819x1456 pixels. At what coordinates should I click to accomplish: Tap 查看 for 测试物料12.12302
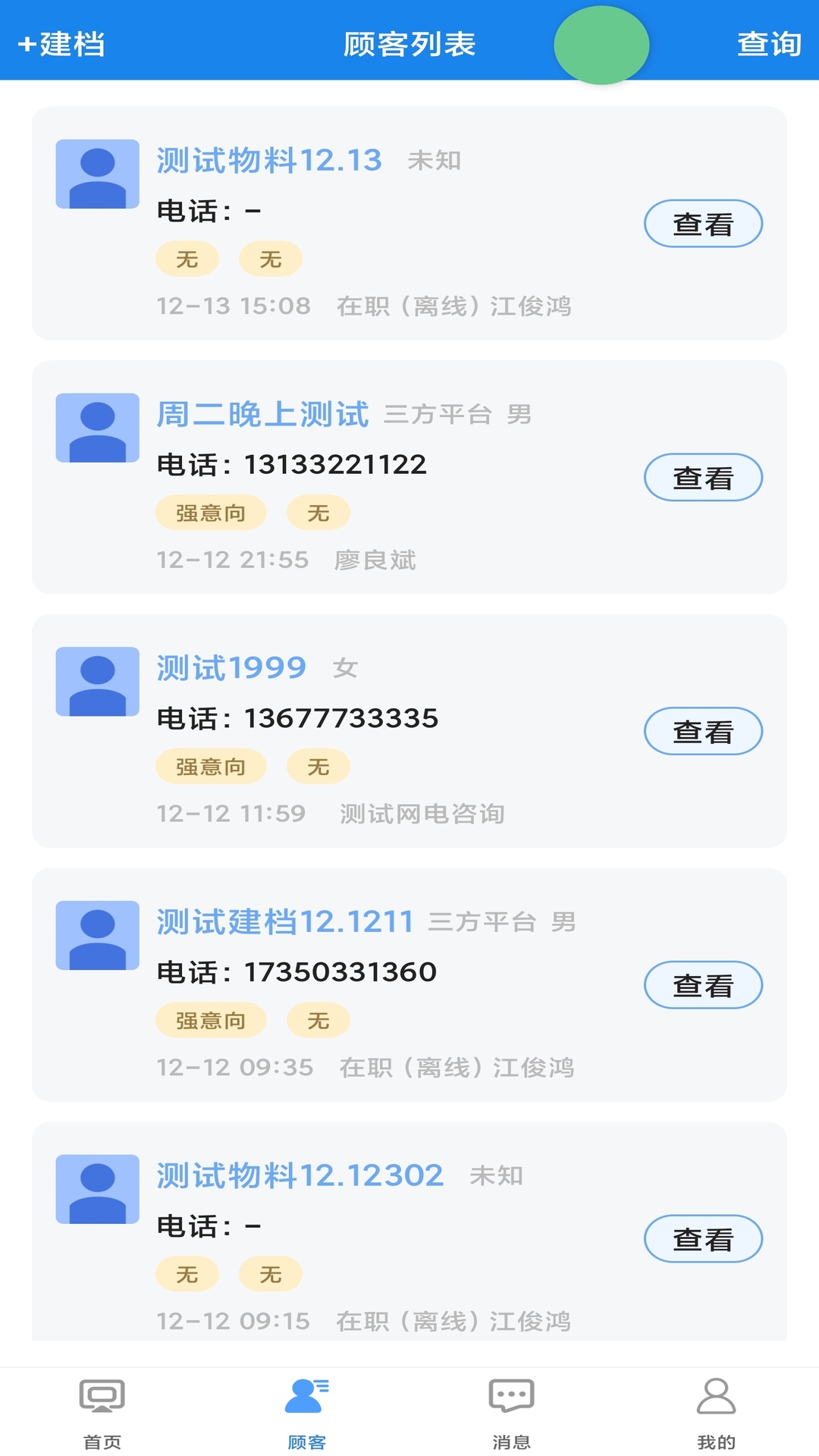tap(703, 1239)
